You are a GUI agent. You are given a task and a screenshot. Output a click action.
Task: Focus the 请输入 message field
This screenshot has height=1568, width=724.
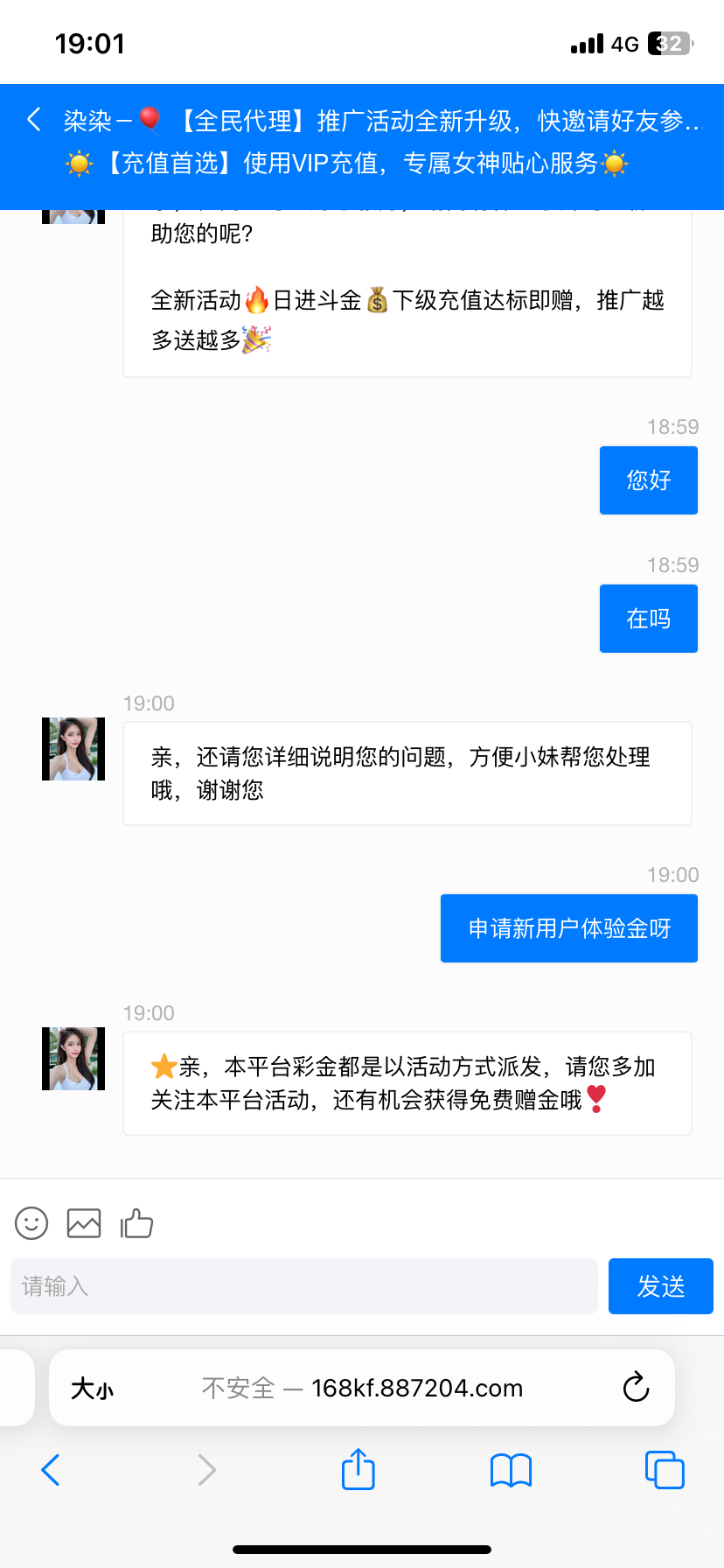click(303, 1286)
